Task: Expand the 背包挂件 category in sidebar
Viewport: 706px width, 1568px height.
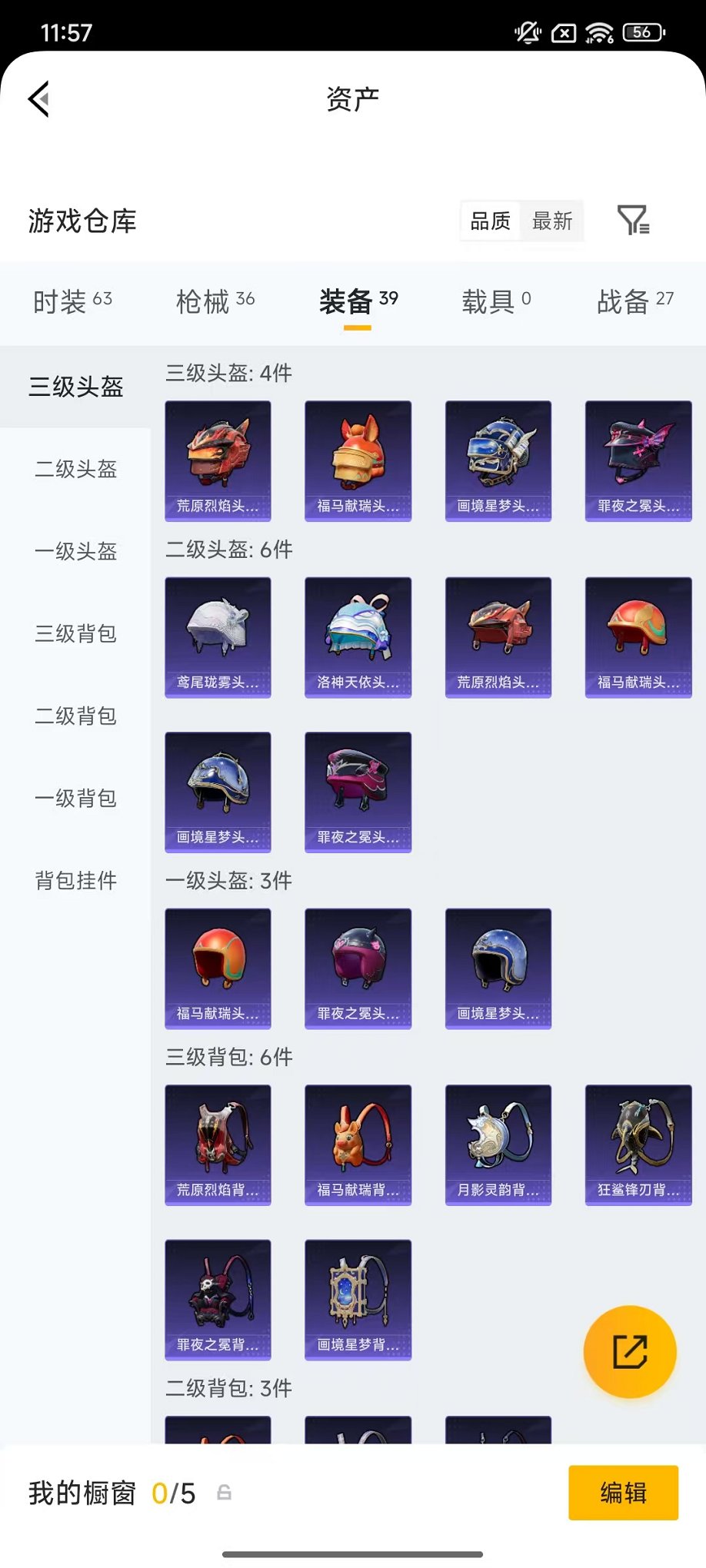Action: tap(75, 881)
